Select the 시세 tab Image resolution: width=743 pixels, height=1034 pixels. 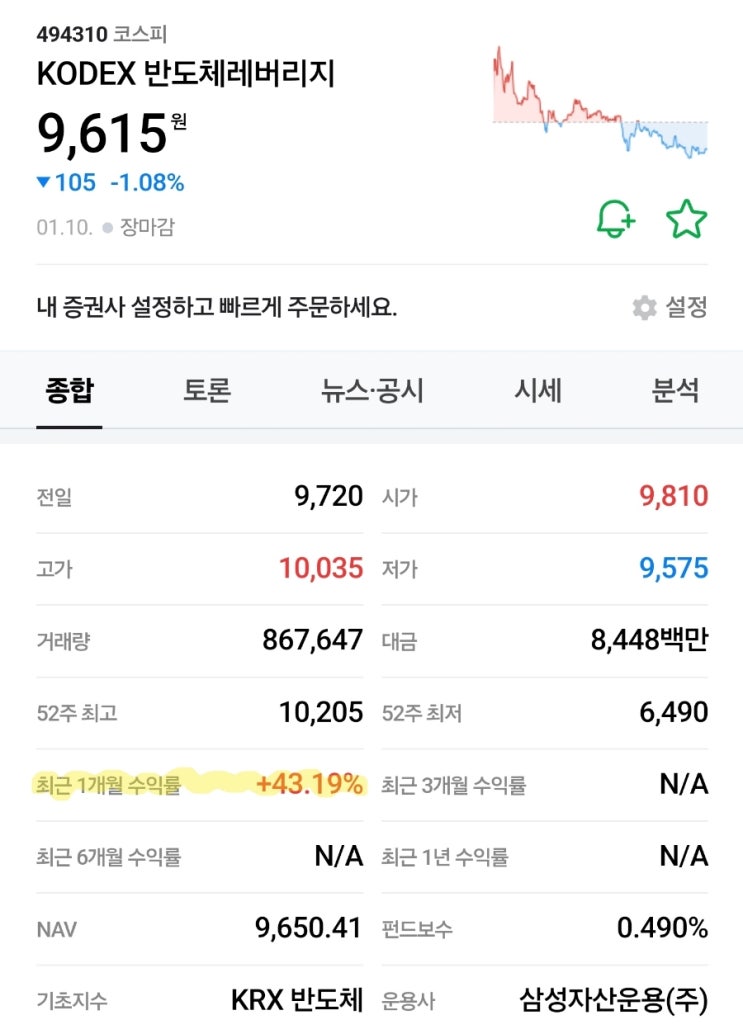(536, 392)
